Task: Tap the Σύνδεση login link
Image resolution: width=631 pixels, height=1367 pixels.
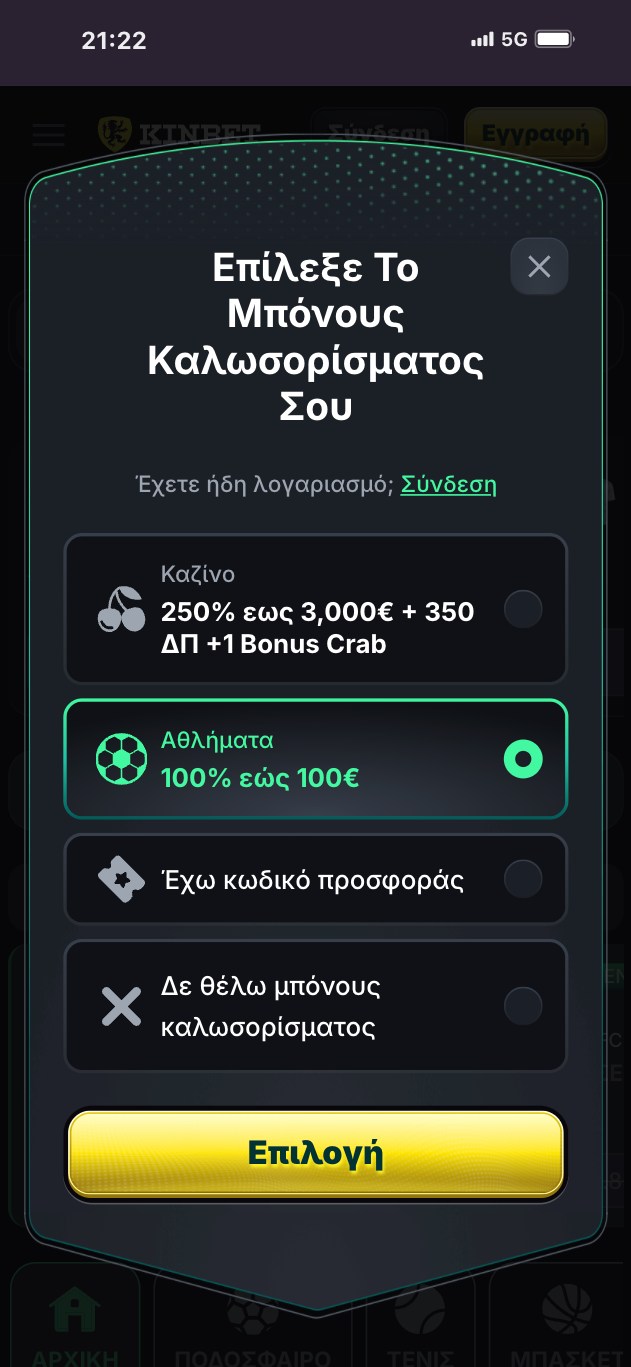Action: click(448, 485)
